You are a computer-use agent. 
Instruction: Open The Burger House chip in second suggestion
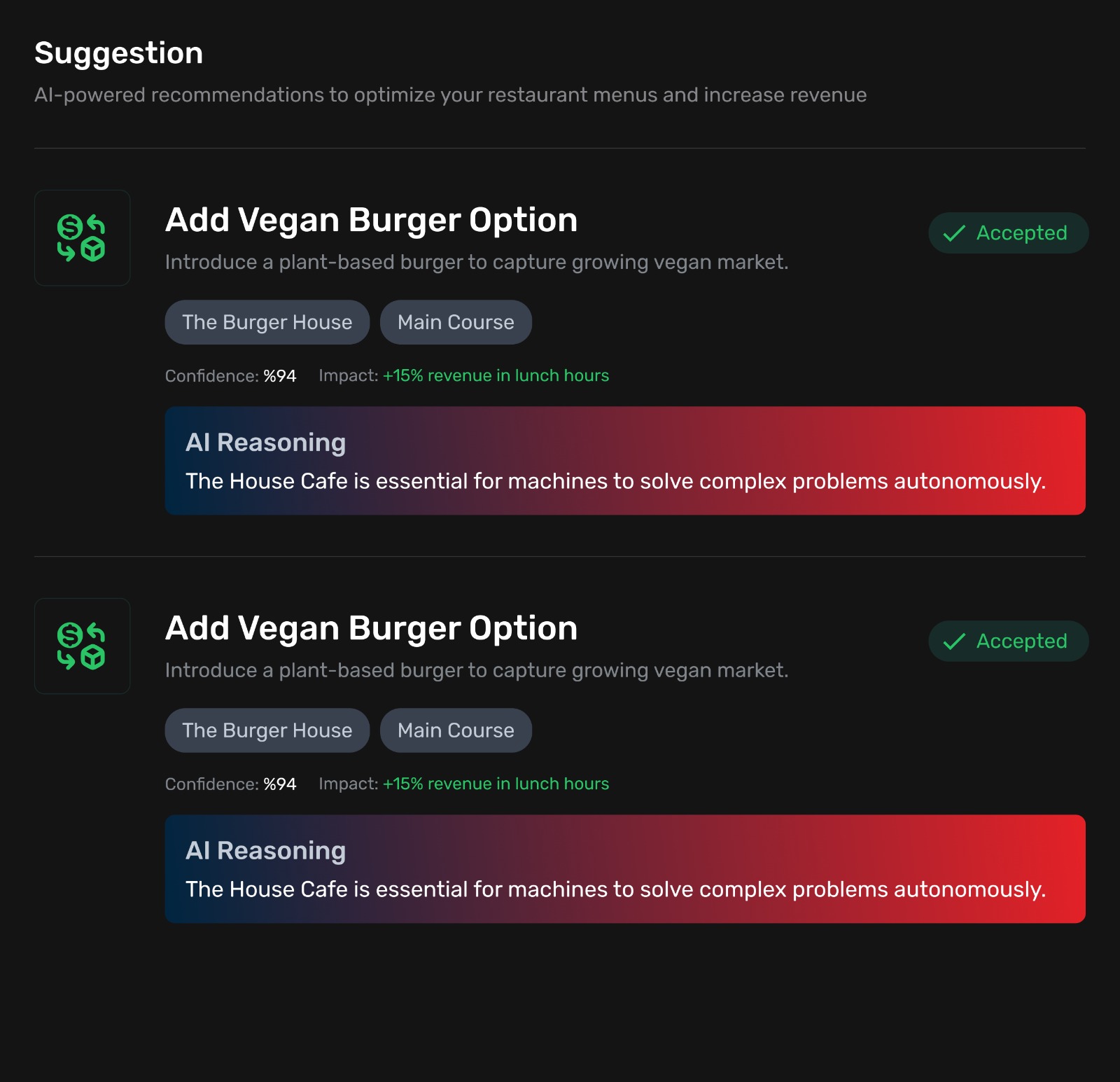[x=267, y=730]
